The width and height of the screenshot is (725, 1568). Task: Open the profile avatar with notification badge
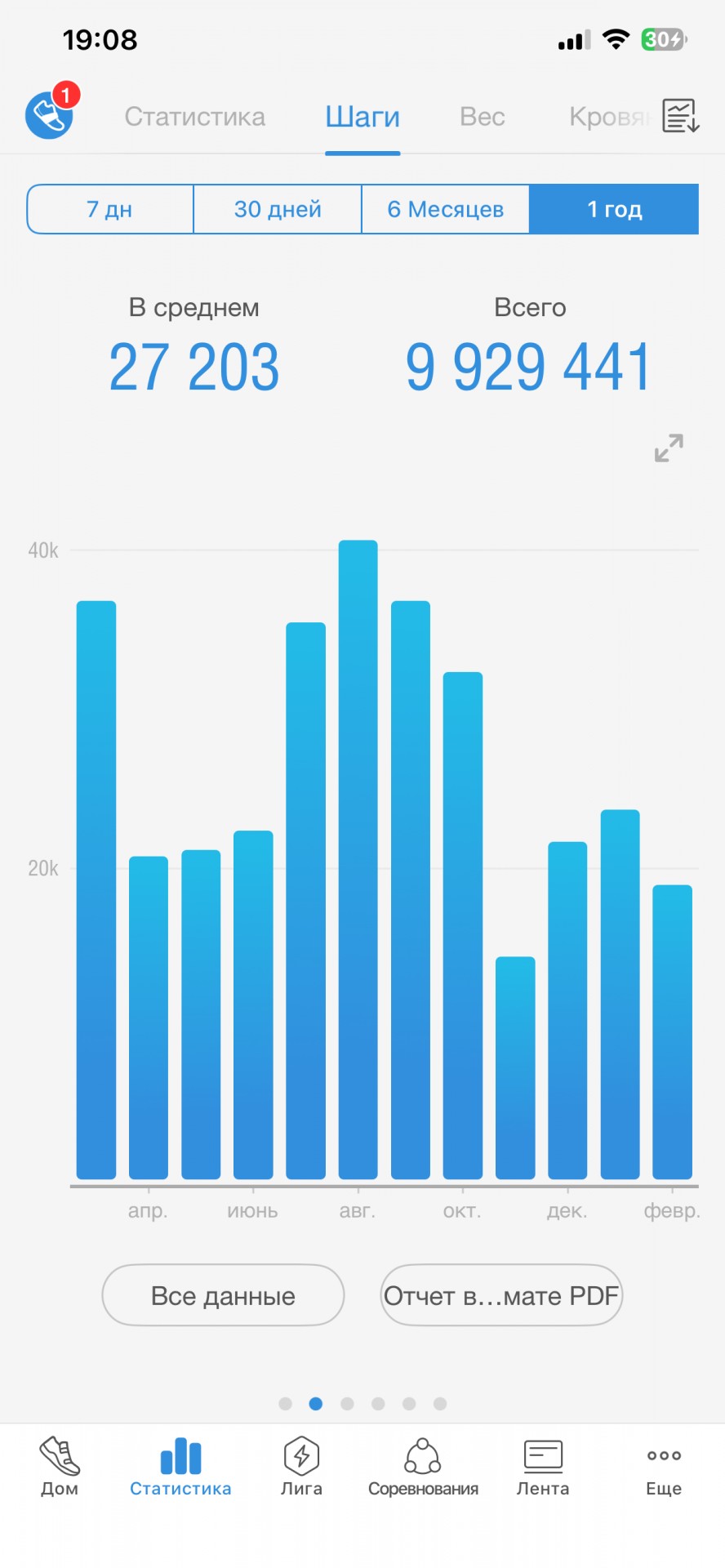(51, 114)
